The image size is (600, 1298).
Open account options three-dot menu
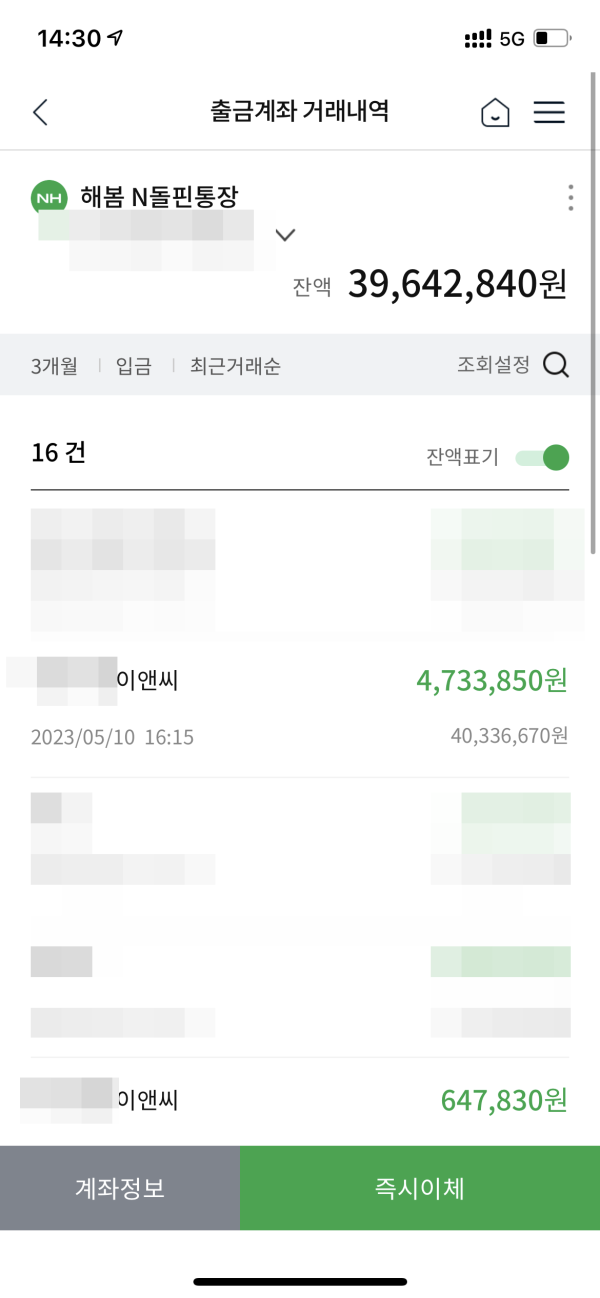coord(570,198)
